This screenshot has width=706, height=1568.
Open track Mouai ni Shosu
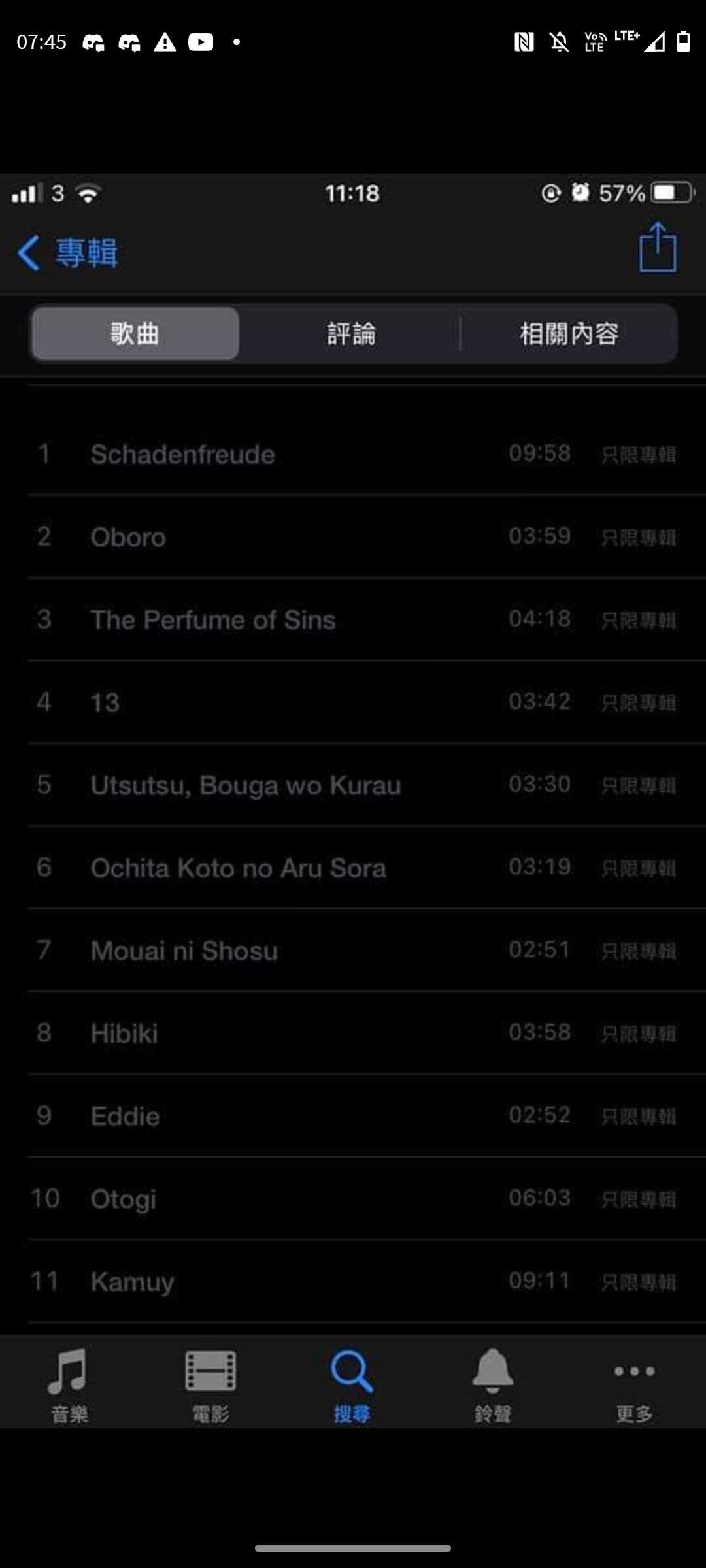coord(367,951)
